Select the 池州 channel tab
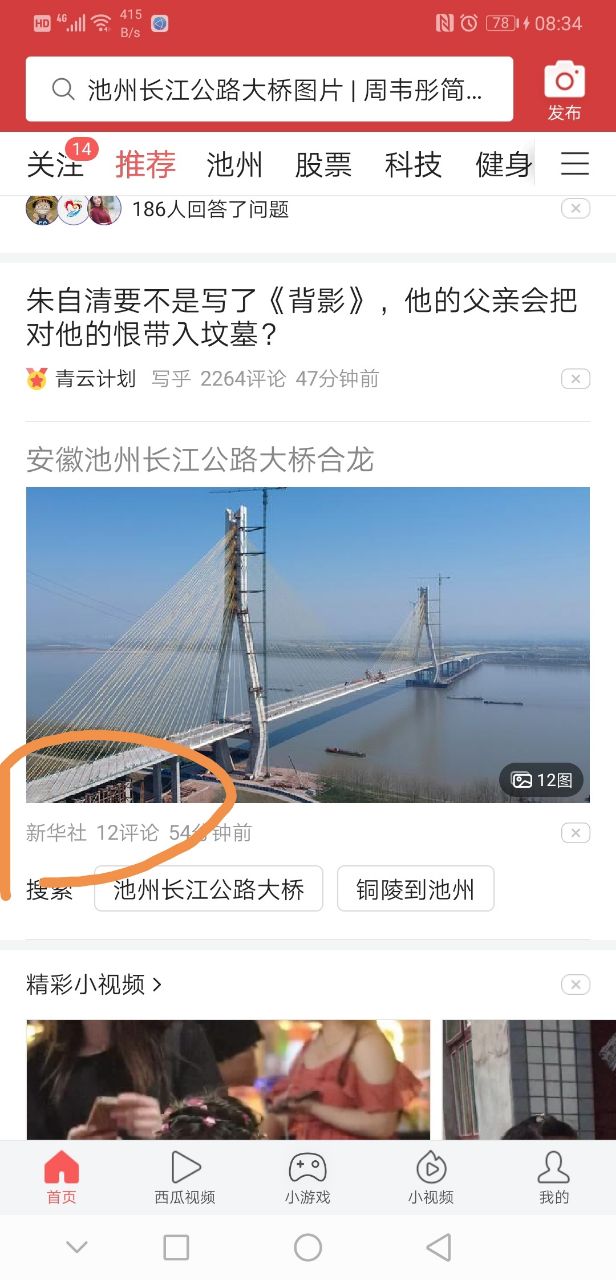 point(234,165)
